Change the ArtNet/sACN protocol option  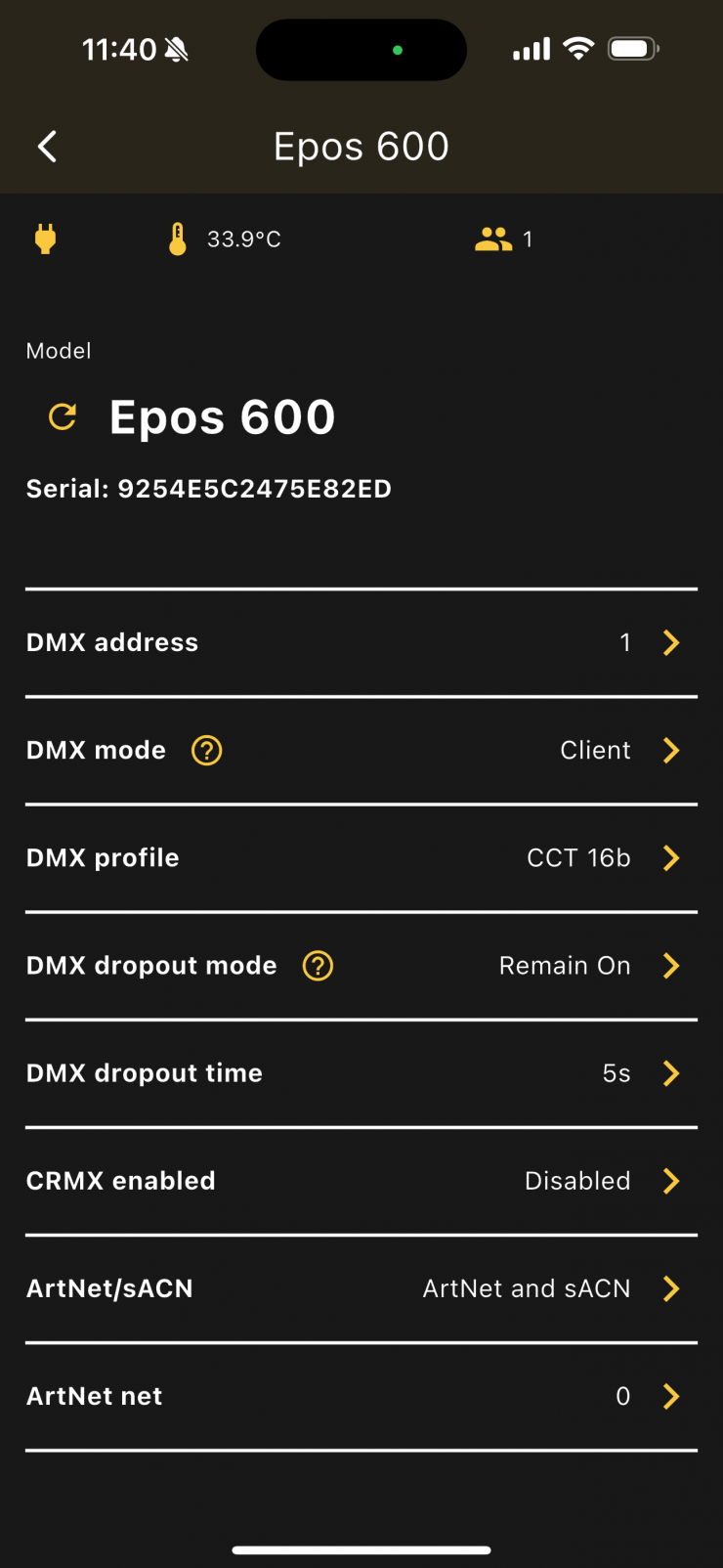361,1287
